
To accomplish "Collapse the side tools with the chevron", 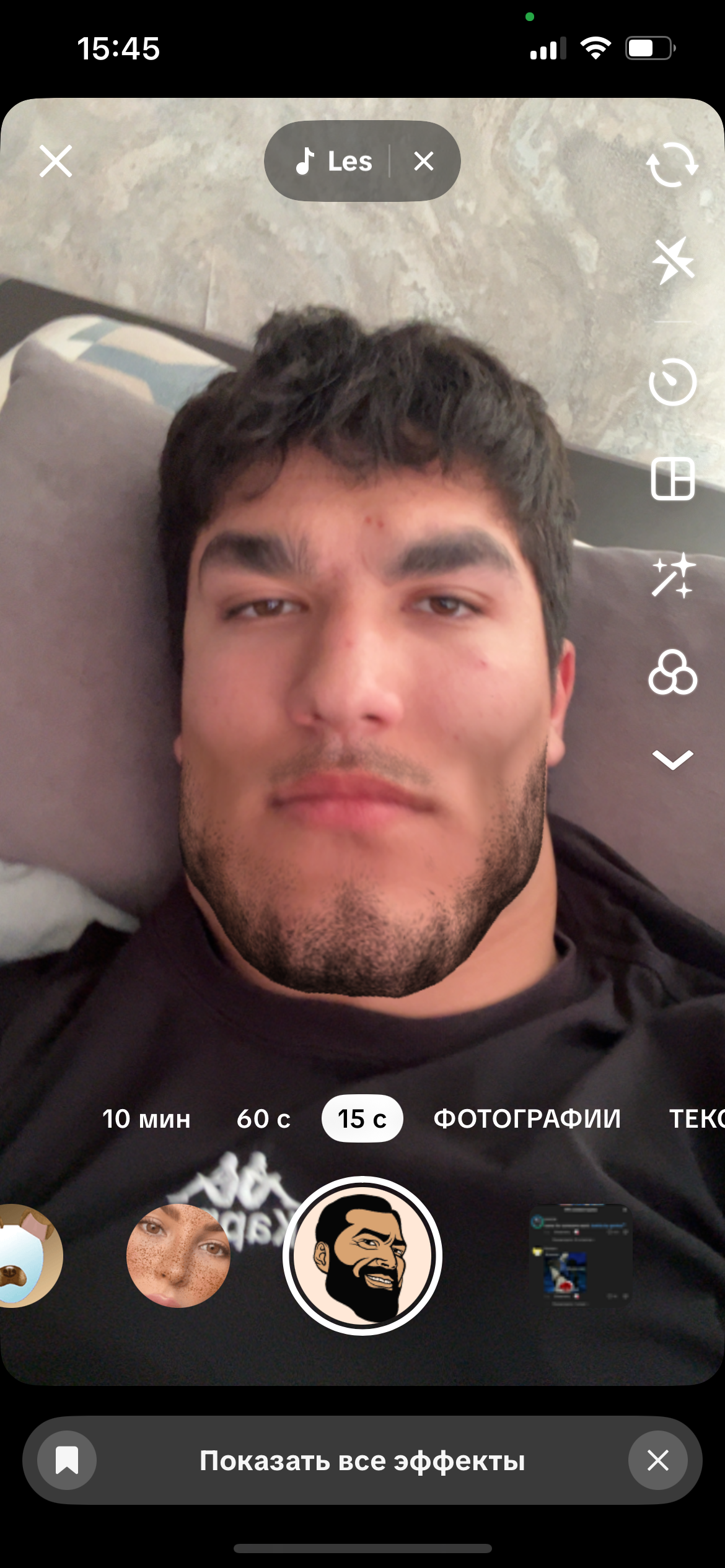I will coord(672,759).
